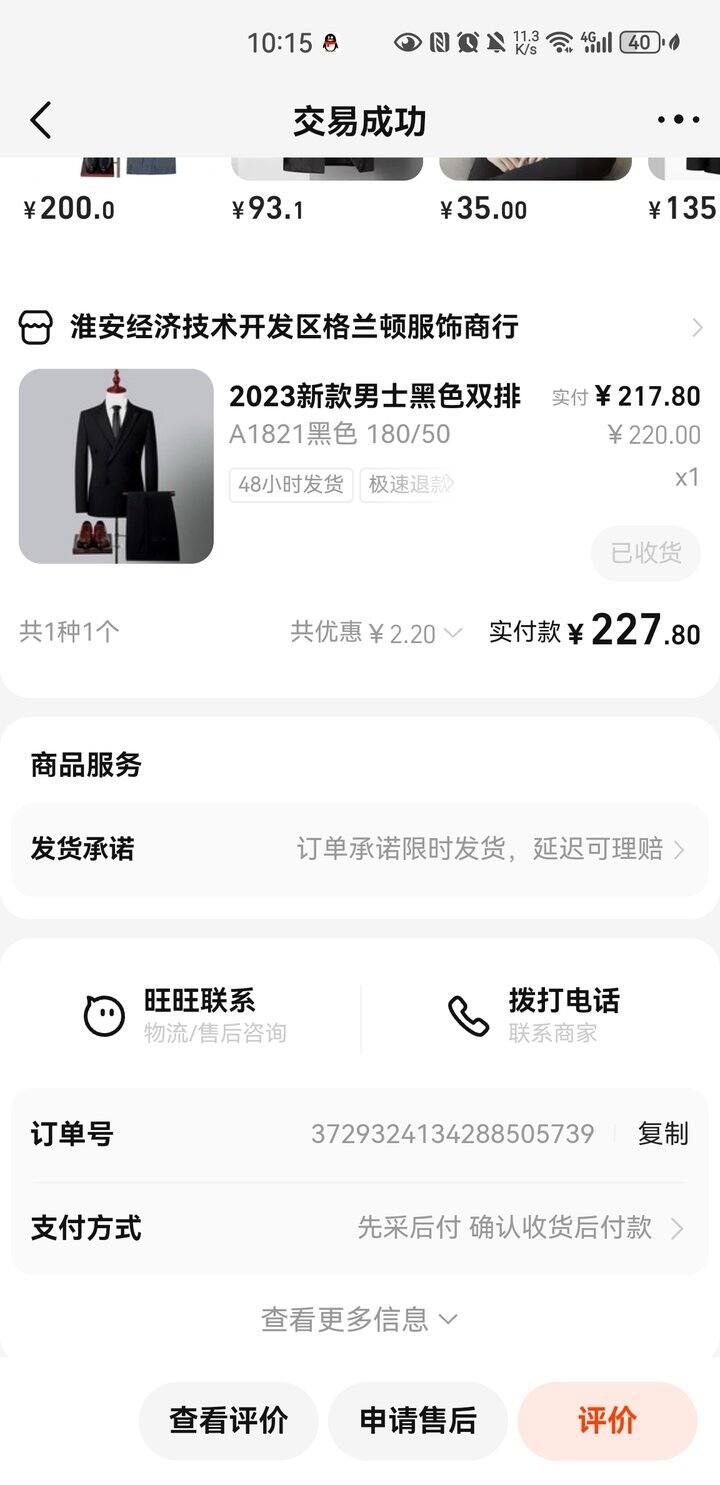Tap the 查看评价 button

point(229,1420)
